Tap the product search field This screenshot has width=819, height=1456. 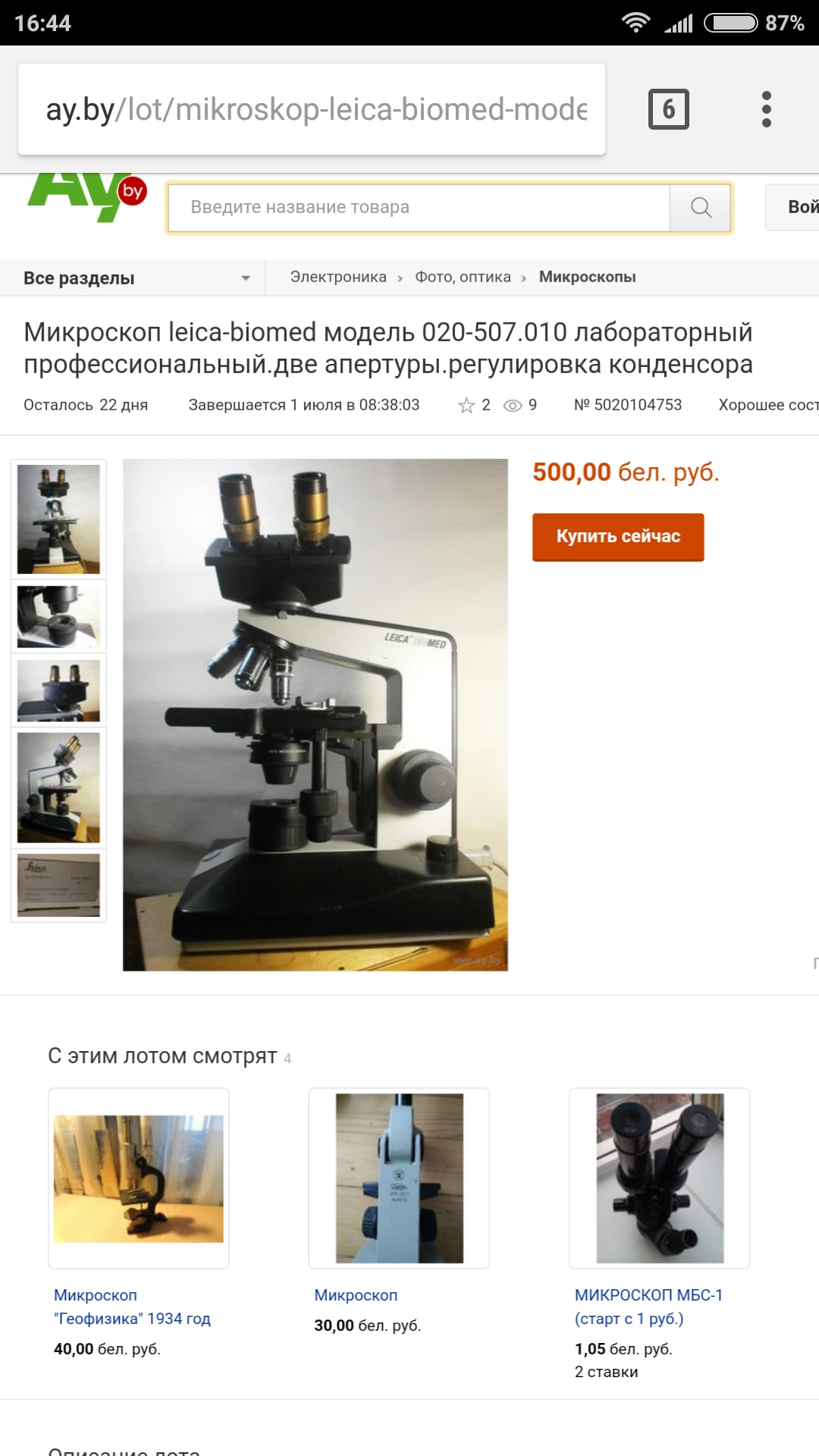(419, 207)
